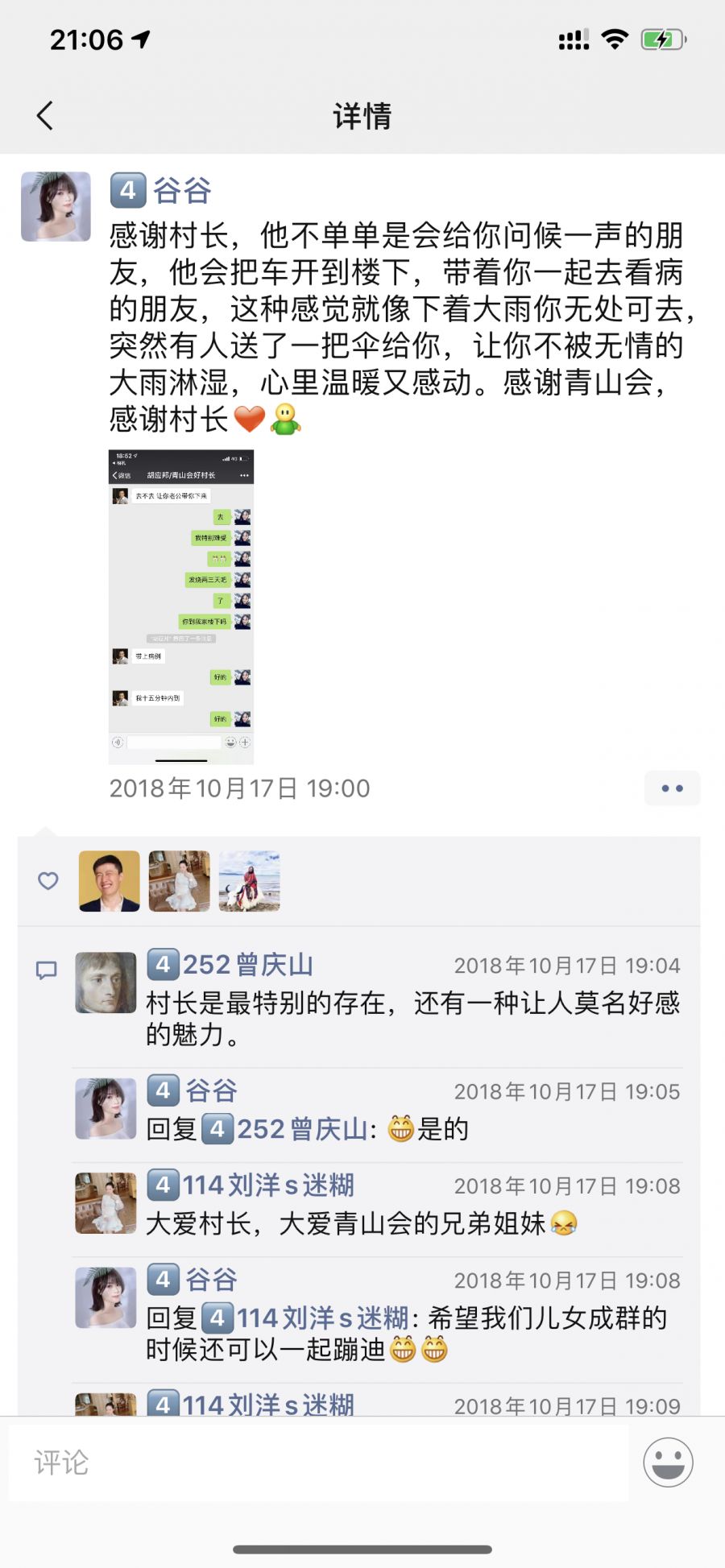The image size is (725, 1568).
Task: Focus the 评论 comment input field
Action: click(x=318, y=1463)
